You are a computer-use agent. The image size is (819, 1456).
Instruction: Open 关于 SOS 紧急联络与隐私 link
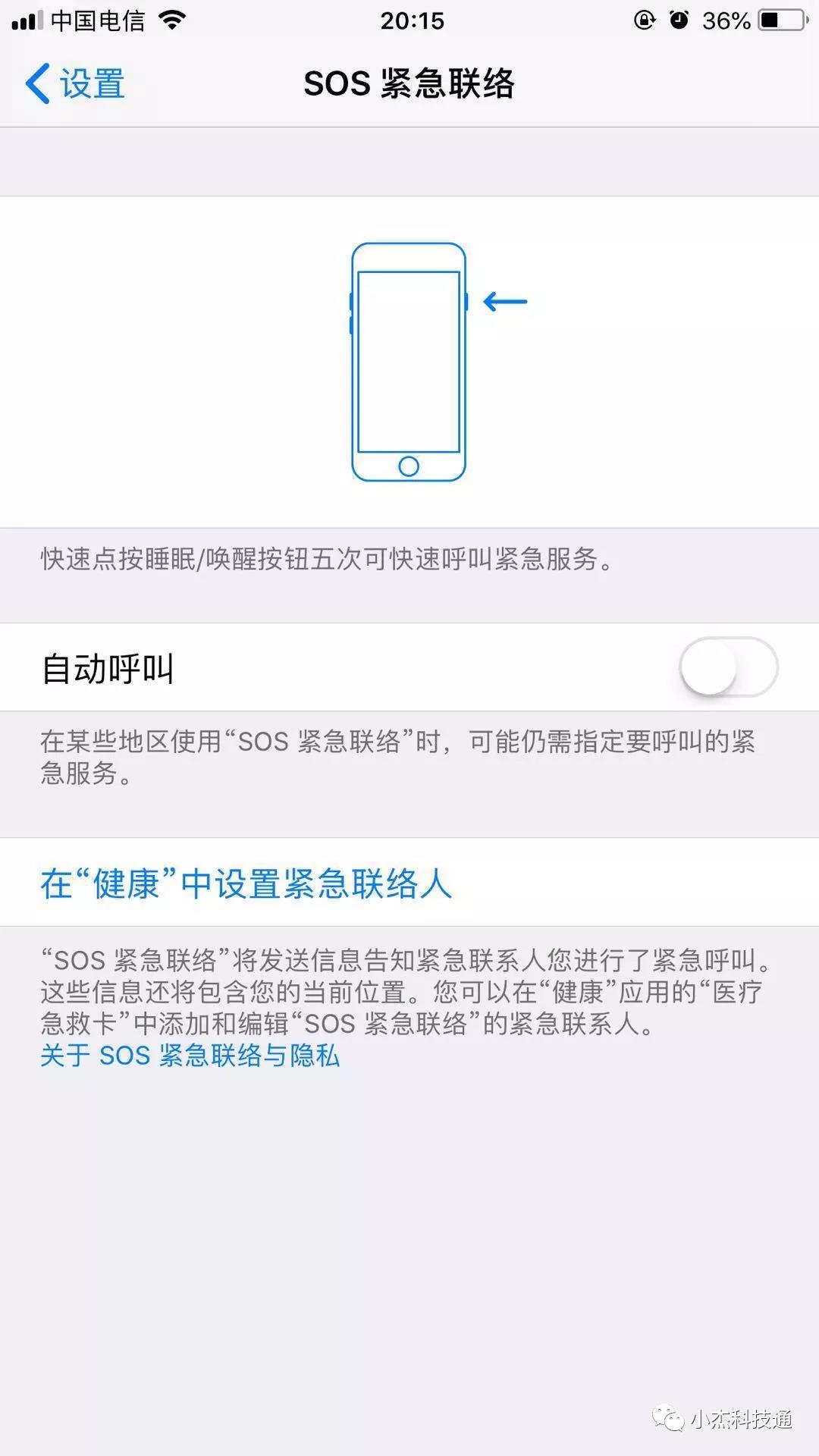190,1056
